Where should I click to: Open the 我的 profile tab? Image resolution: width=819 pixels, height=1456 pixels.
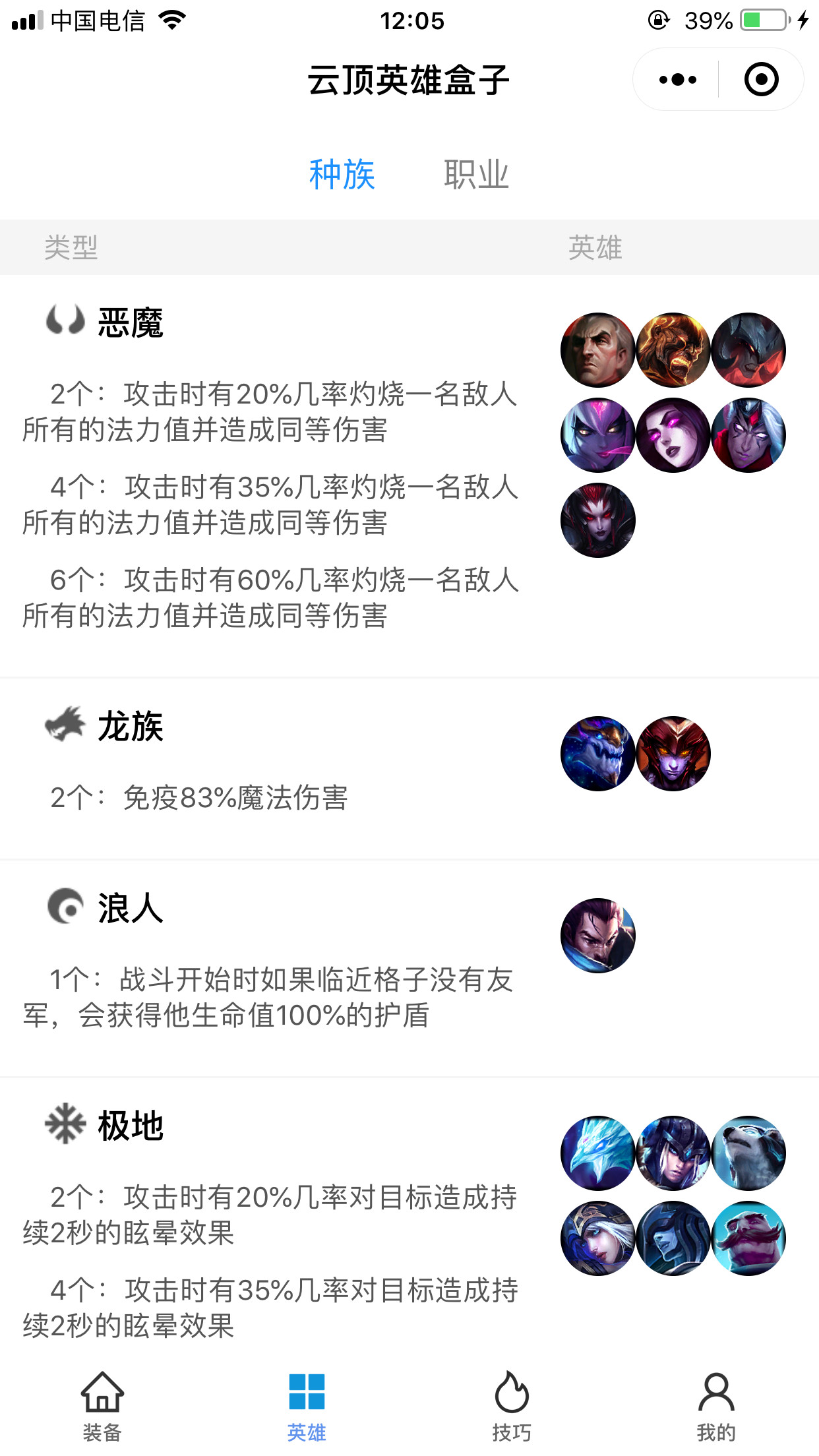[x=716, y=1405]
